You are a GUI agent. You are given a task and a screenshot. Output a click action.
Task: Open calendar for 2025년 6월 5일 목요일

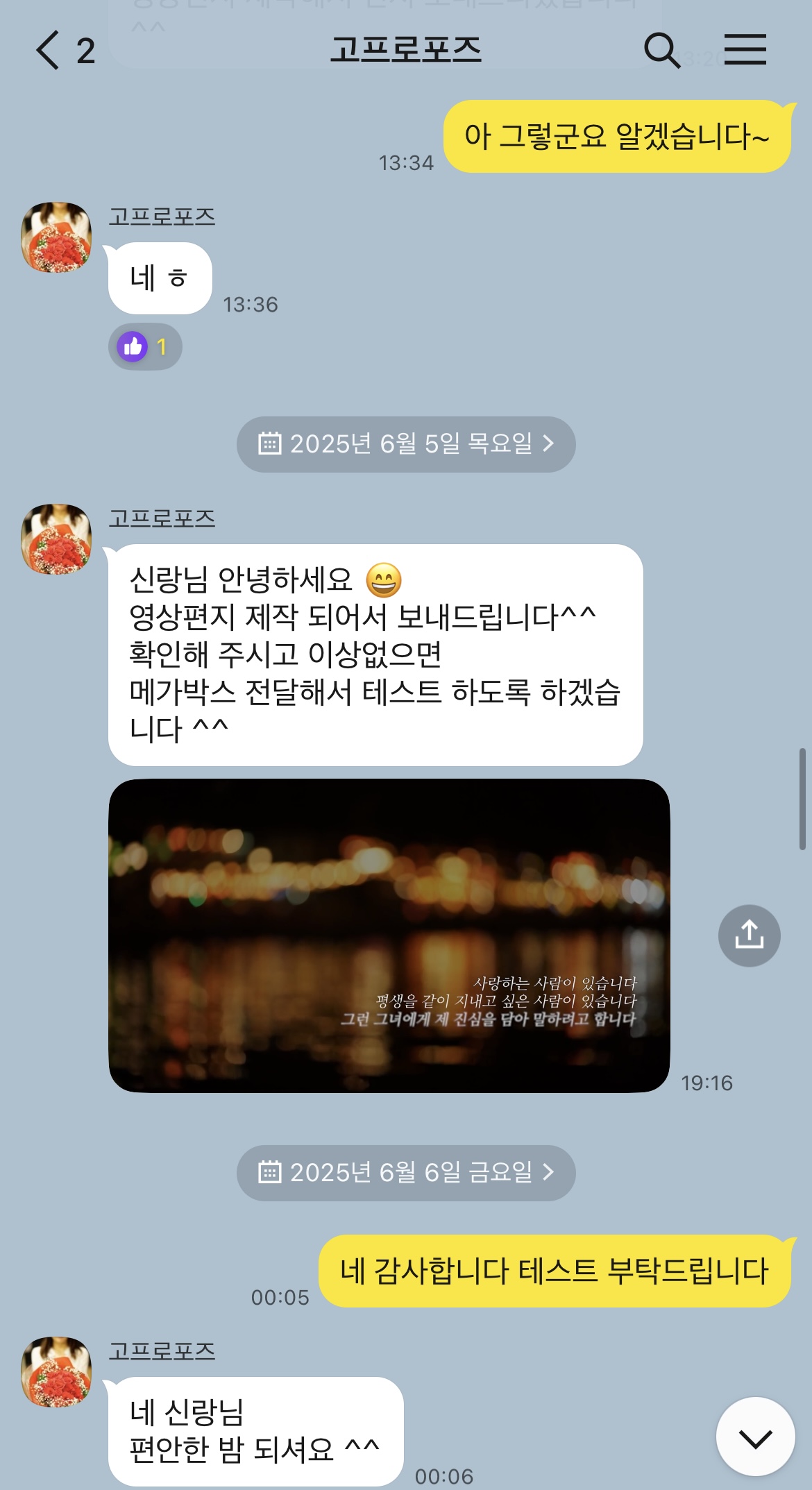point(406,444)
